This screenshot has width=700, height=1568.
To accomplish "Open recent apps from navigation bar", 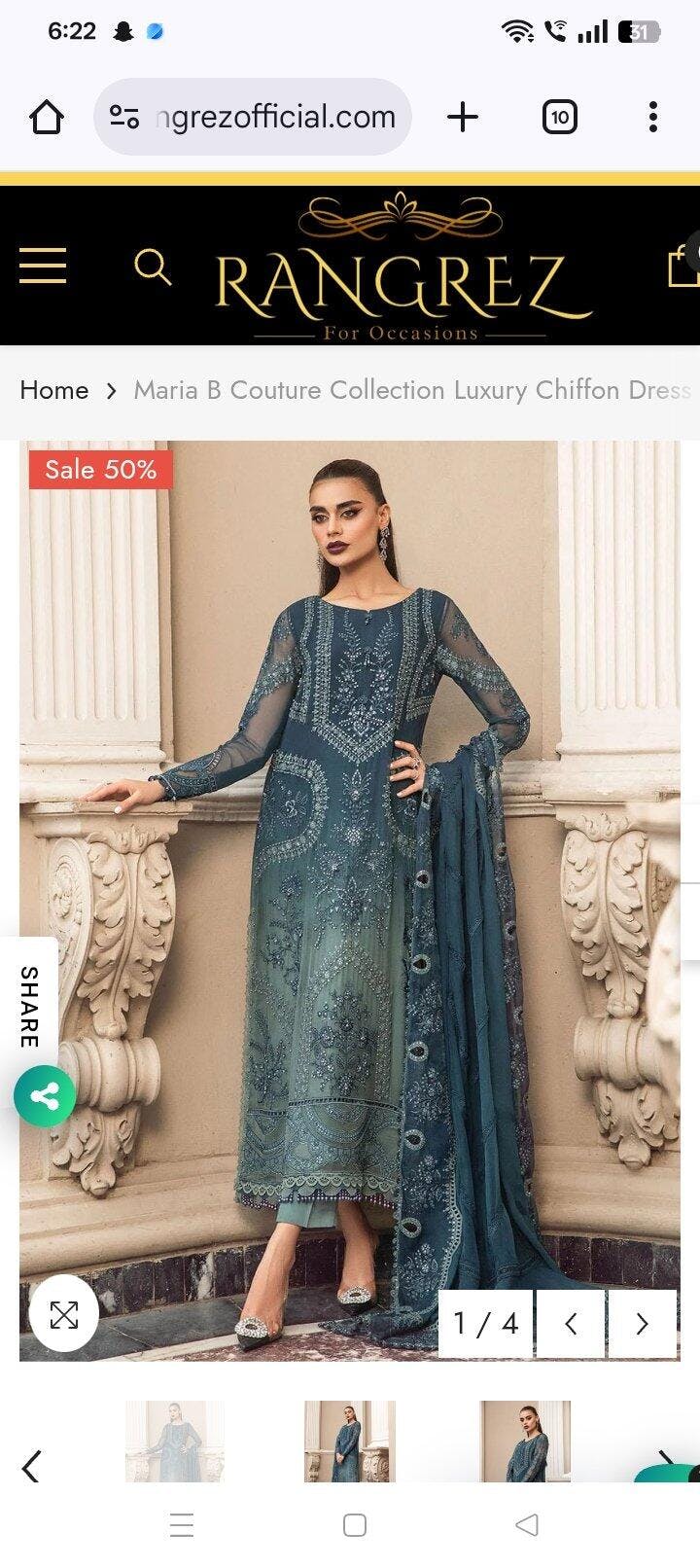I will click(182, 1525).
